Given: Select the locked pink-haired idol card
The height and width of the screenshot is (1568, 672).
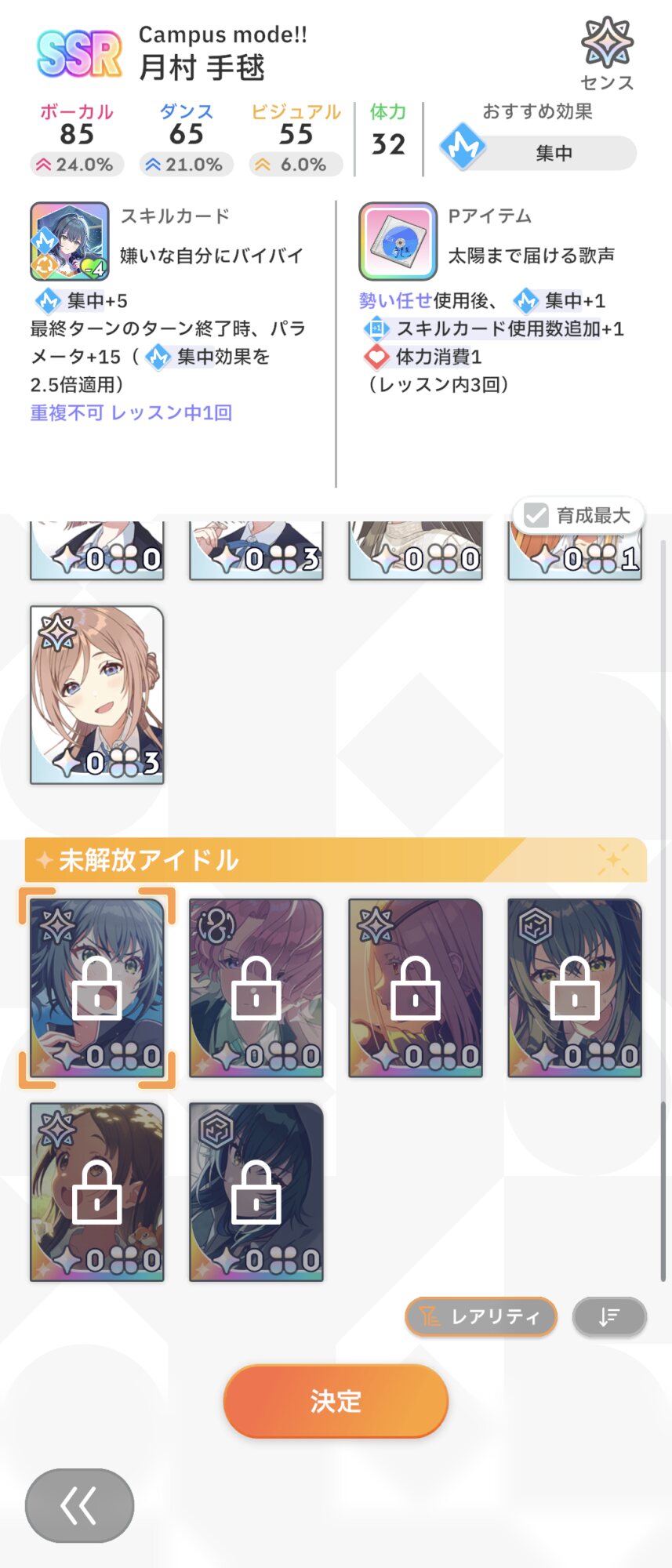Looking at the screenshot, I should pyautogui.click(x=256, y=988).
